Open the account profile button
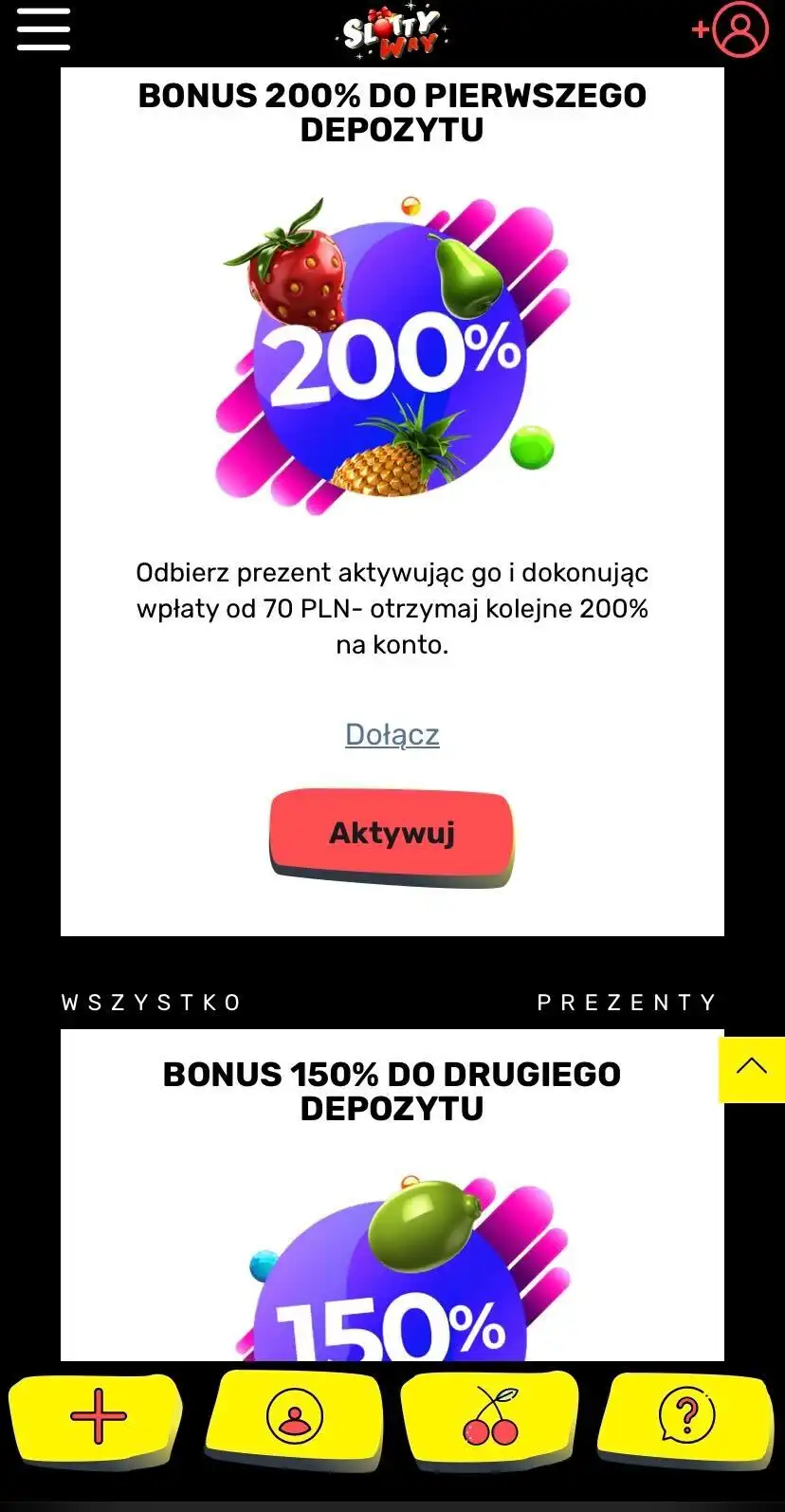 click(294, 1417)
